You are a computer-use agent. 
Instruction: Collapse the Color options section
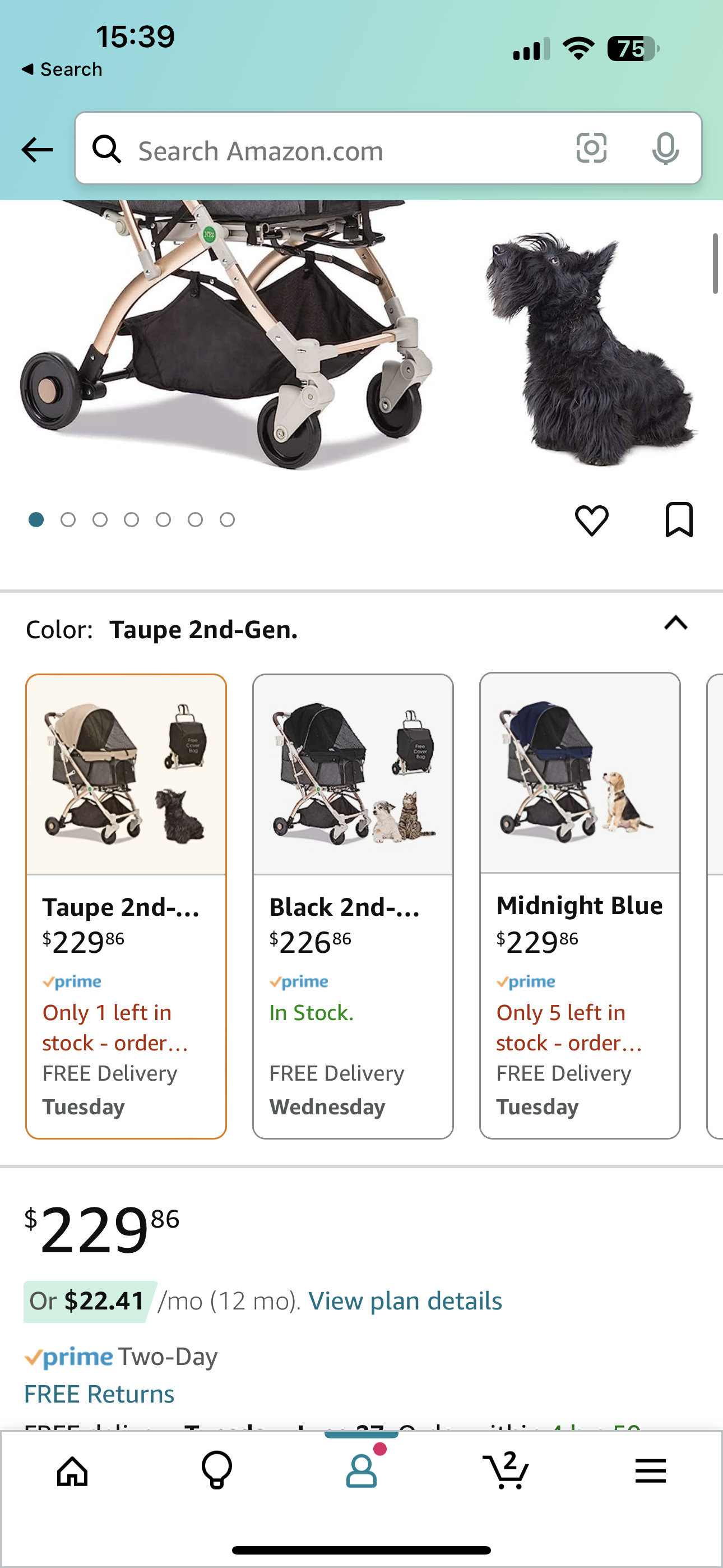tap(675, 623)
